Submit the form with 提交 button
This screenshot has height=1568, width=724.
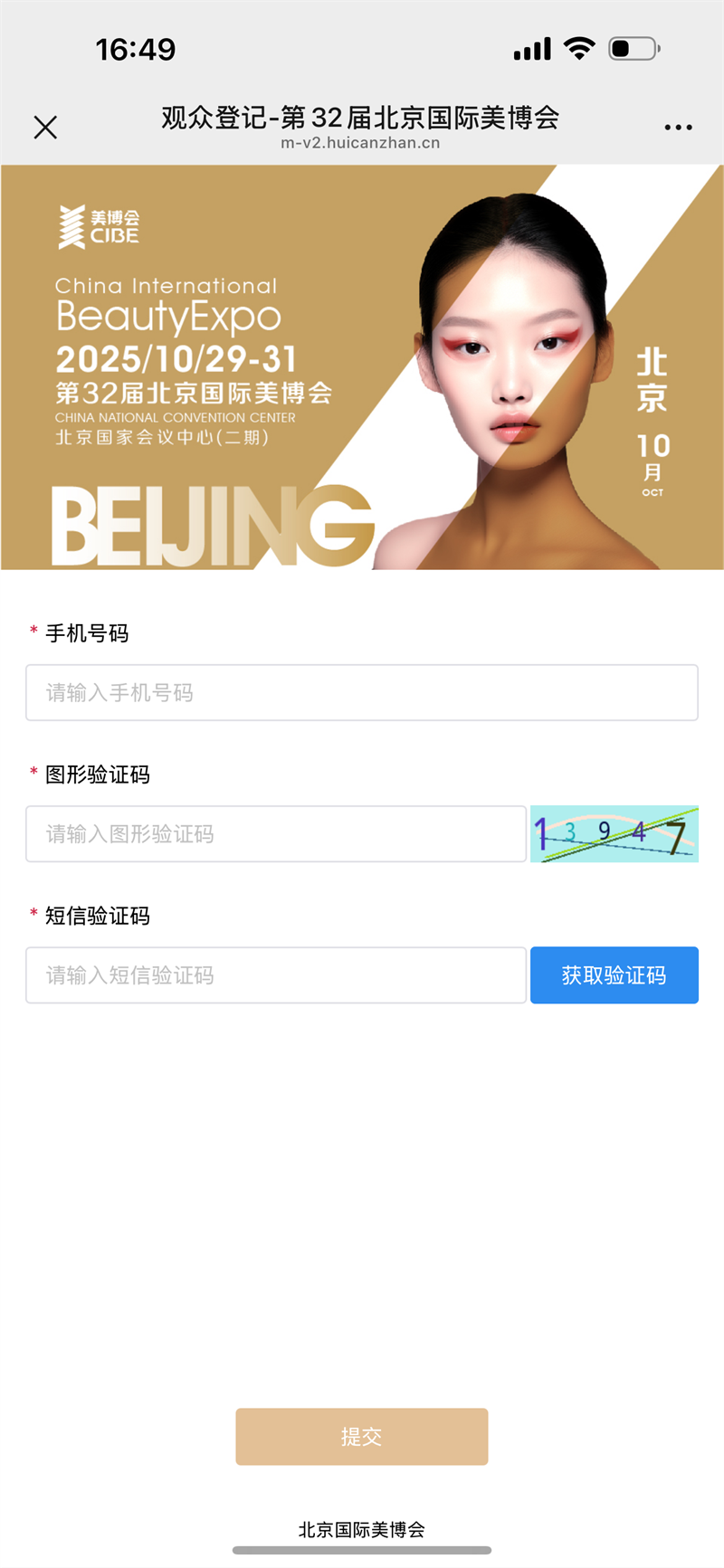[362, 1437]
